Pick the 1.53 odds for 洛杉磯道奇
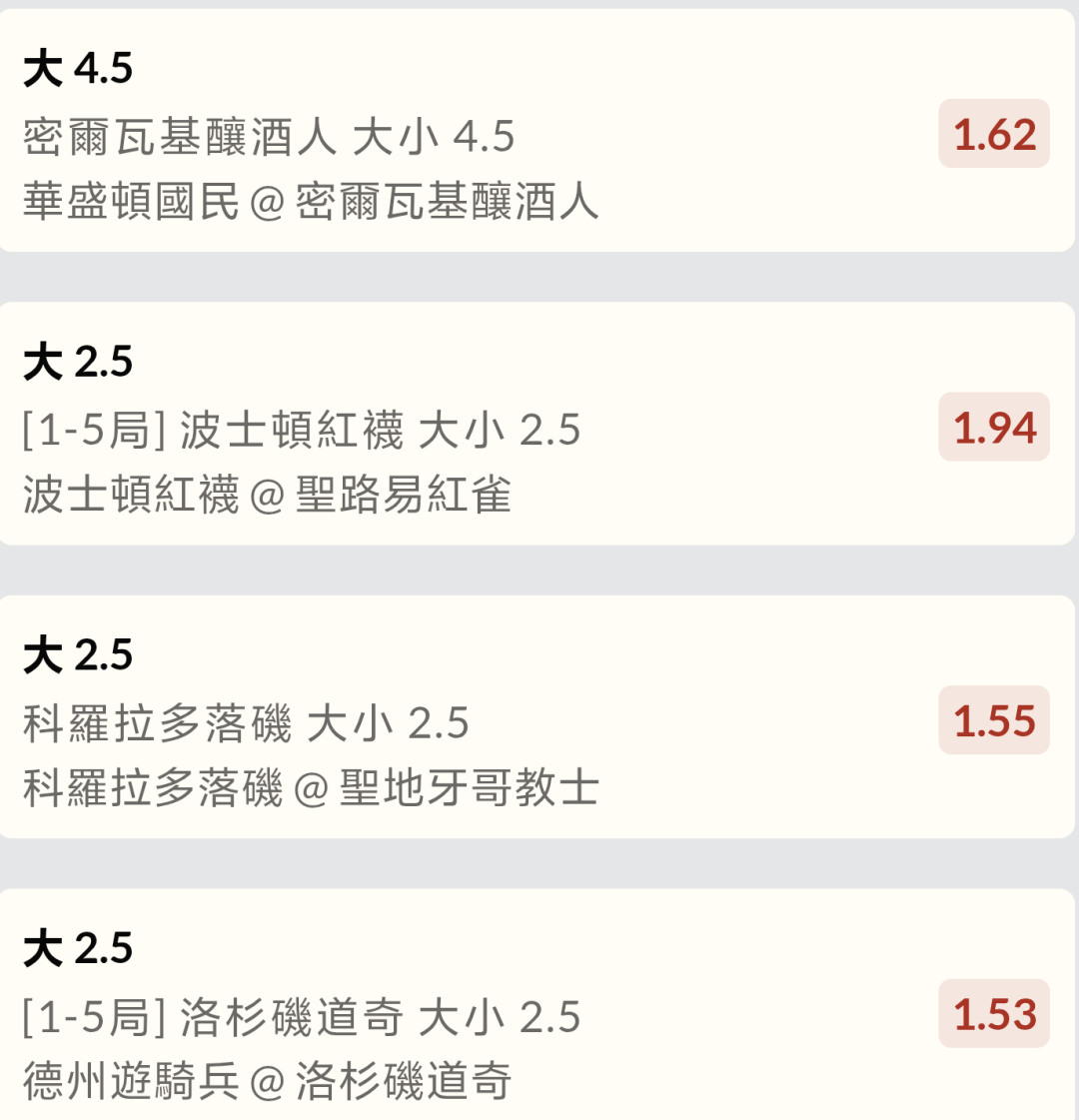Image resolution: width=1079 pixels, height=1120 pixels. pyautogui.click(x=993, y=1014)
